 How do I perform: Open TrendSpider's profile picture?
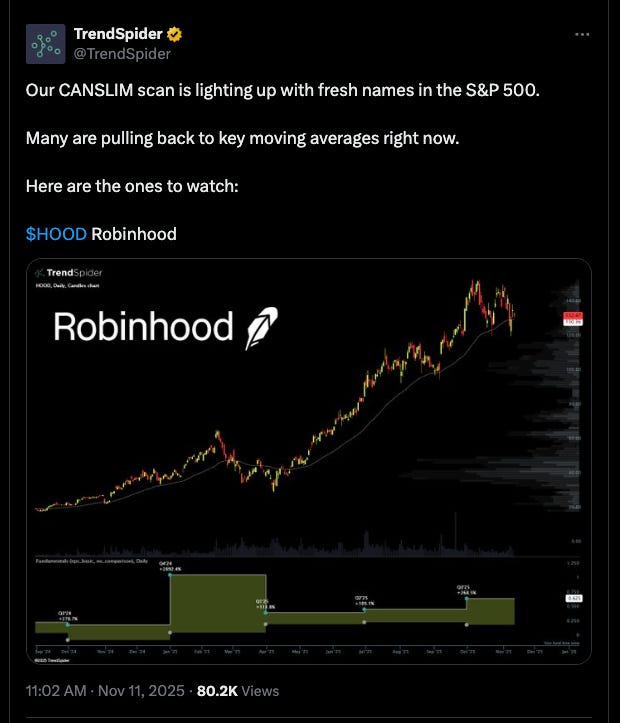45,44
